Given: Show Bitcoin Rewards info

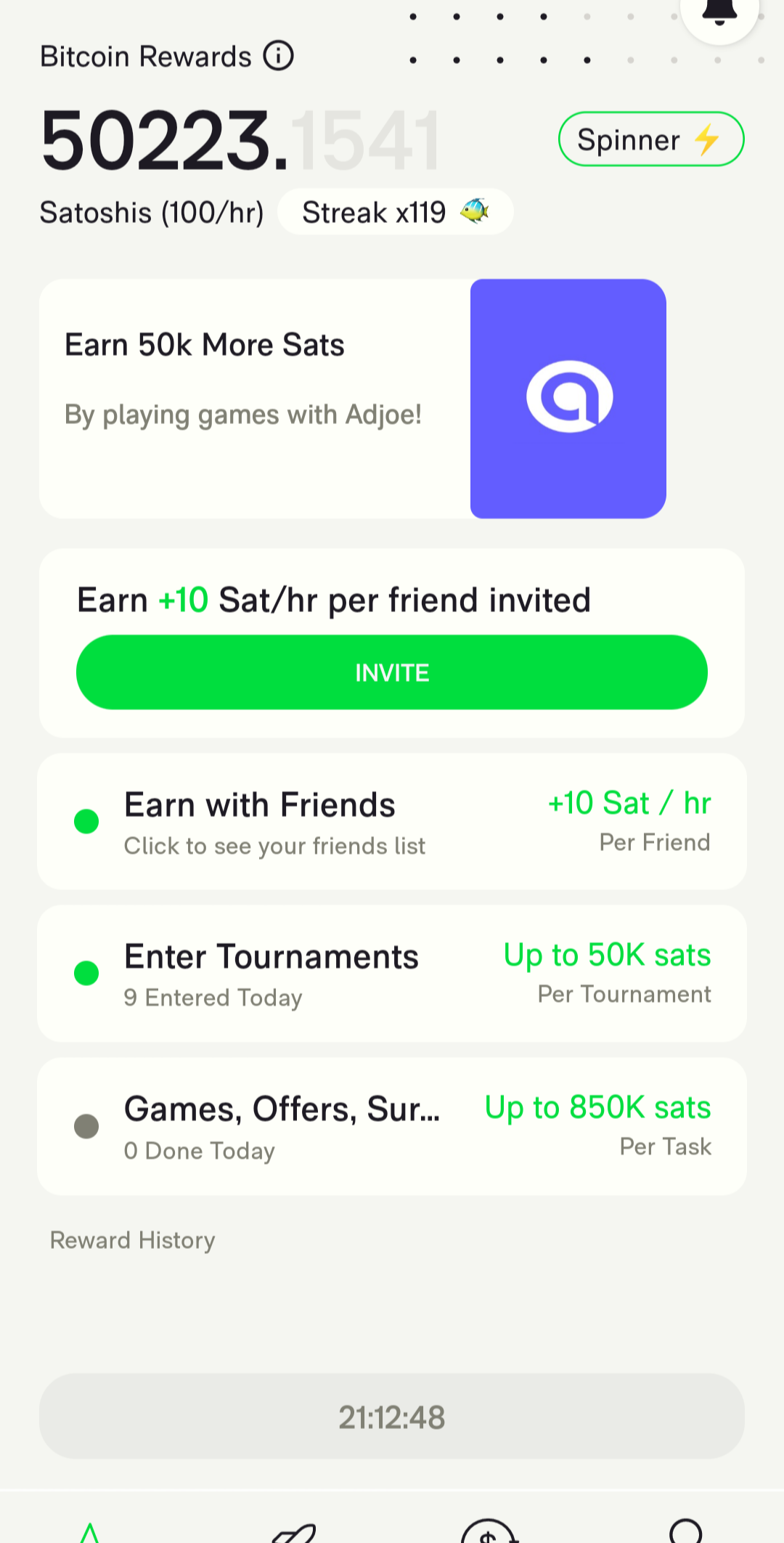Looking at the screenshot, I should pyautogui.click(x=278, y=56).
